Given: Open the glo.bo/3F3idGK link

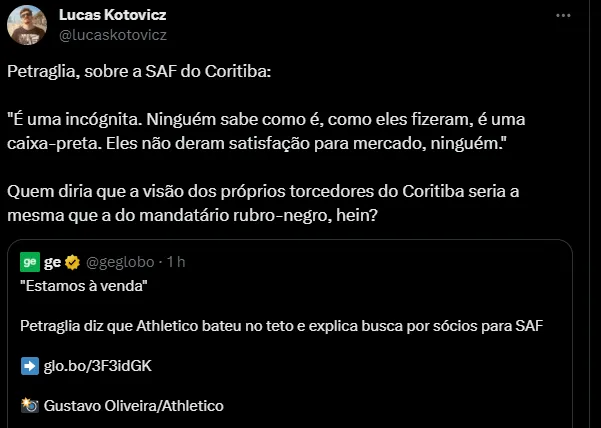Looking at the screenshot, I should pyautogui.click(x=97, y=366).
